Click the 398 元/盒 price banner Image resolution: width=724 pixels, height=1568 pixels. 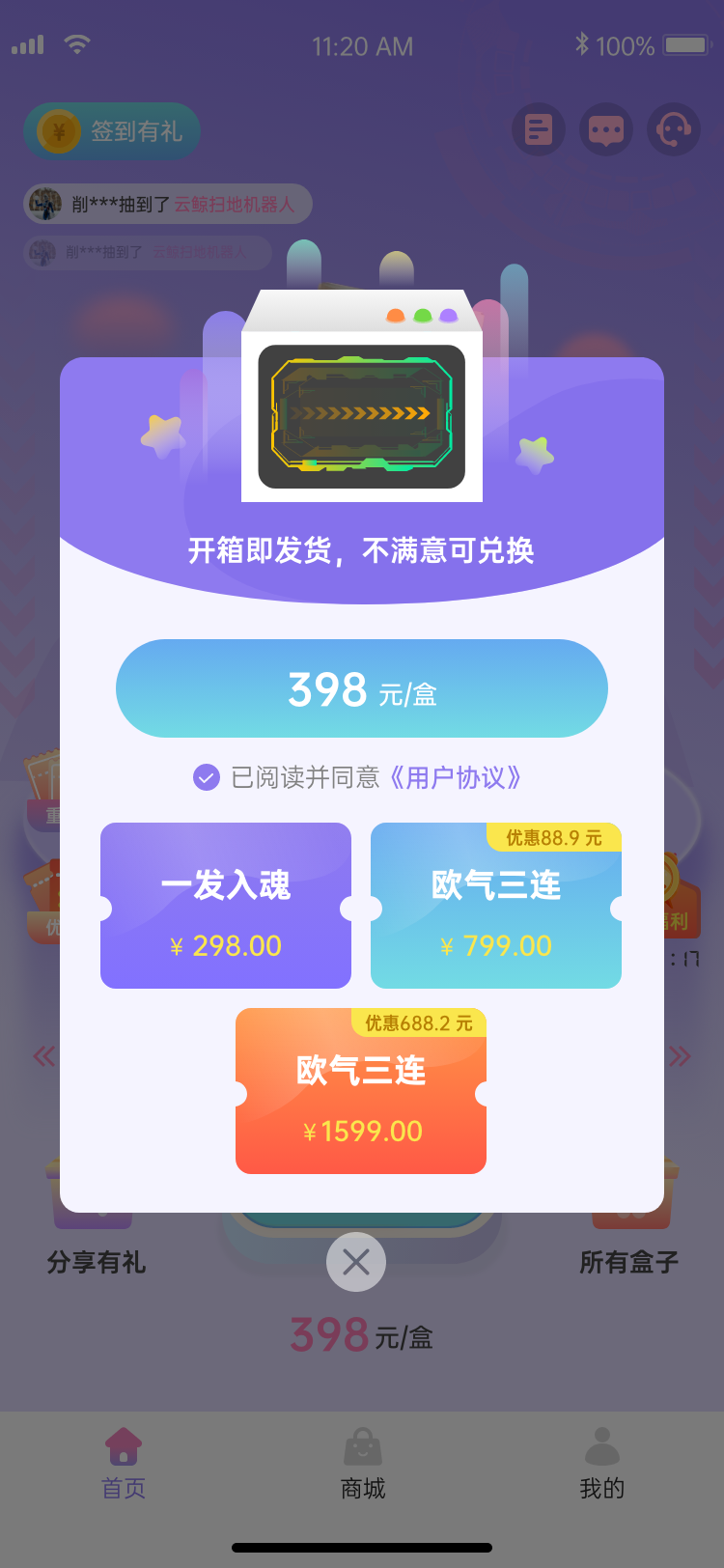[362, 687]
